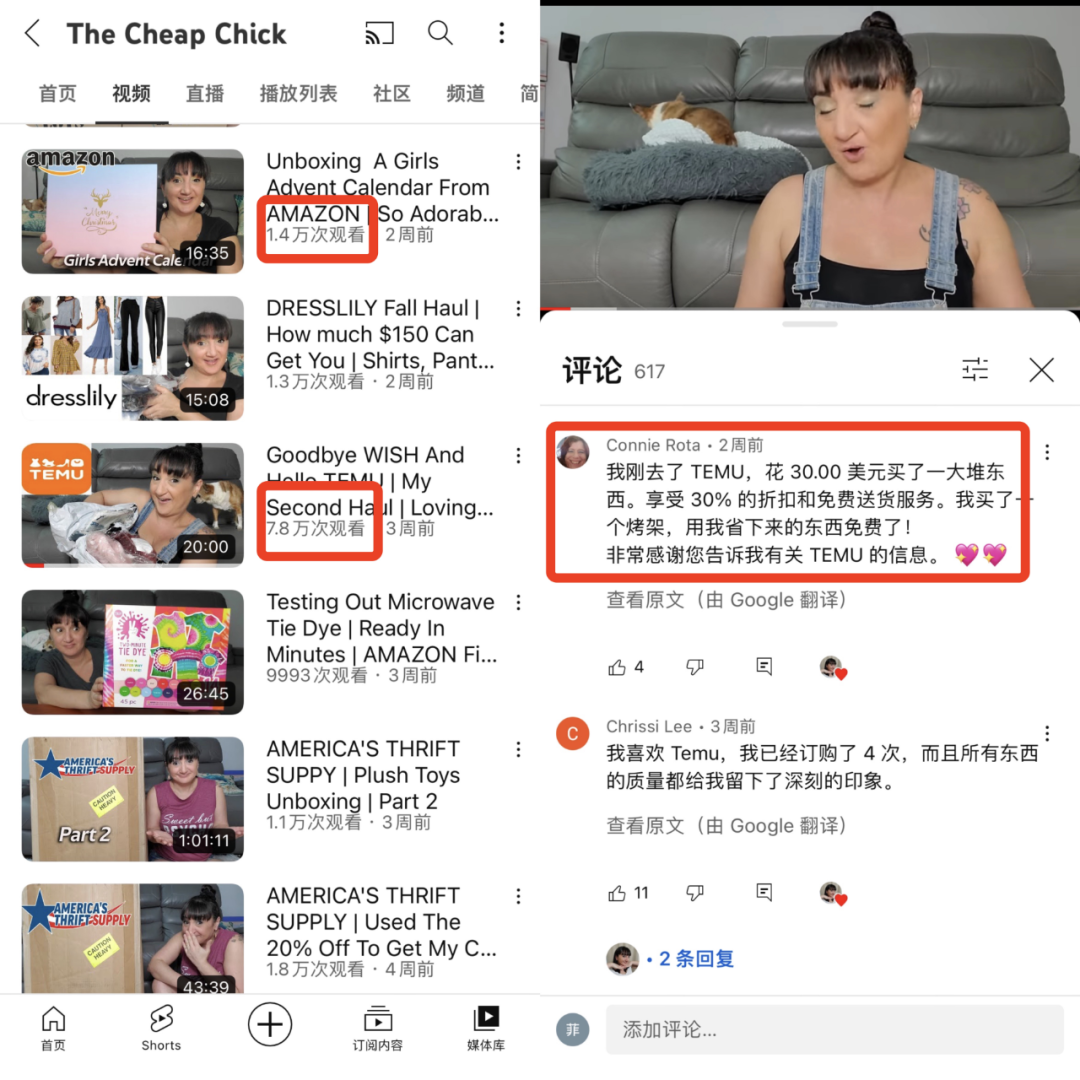The height and width of the screenshot is (1080, 1080).
Task: Play the Girls Advent Calendar unboxing video
Action: [x=133, y=211]
